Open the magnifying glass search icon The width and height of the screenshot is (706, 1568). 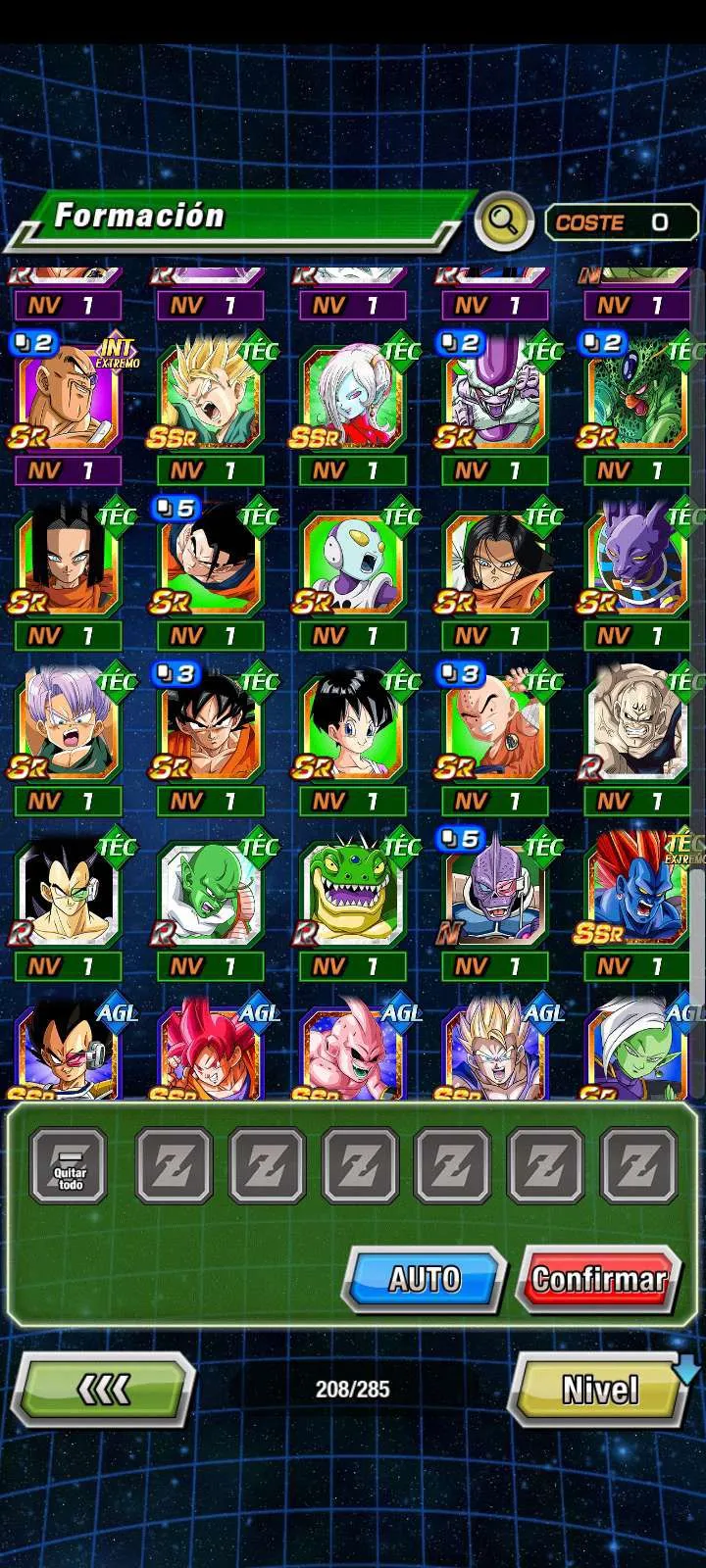[x=503, y=221]
